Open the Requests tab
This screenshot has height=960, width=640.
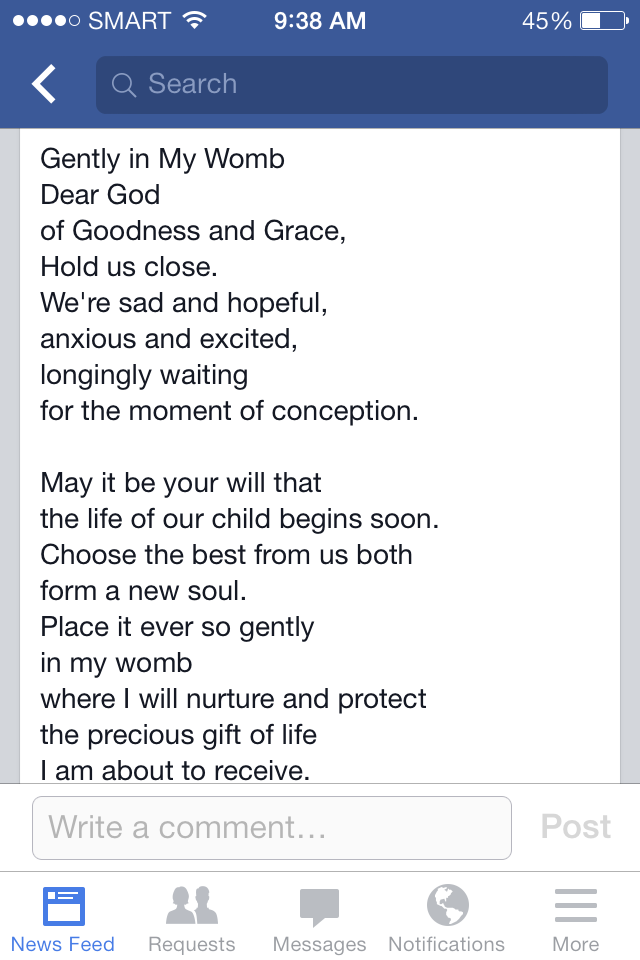click(192, 919)
